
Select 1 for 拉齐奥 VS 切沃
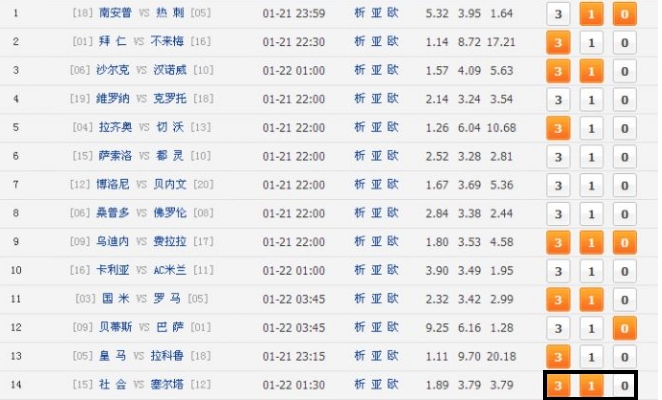(x=590, y=128)
